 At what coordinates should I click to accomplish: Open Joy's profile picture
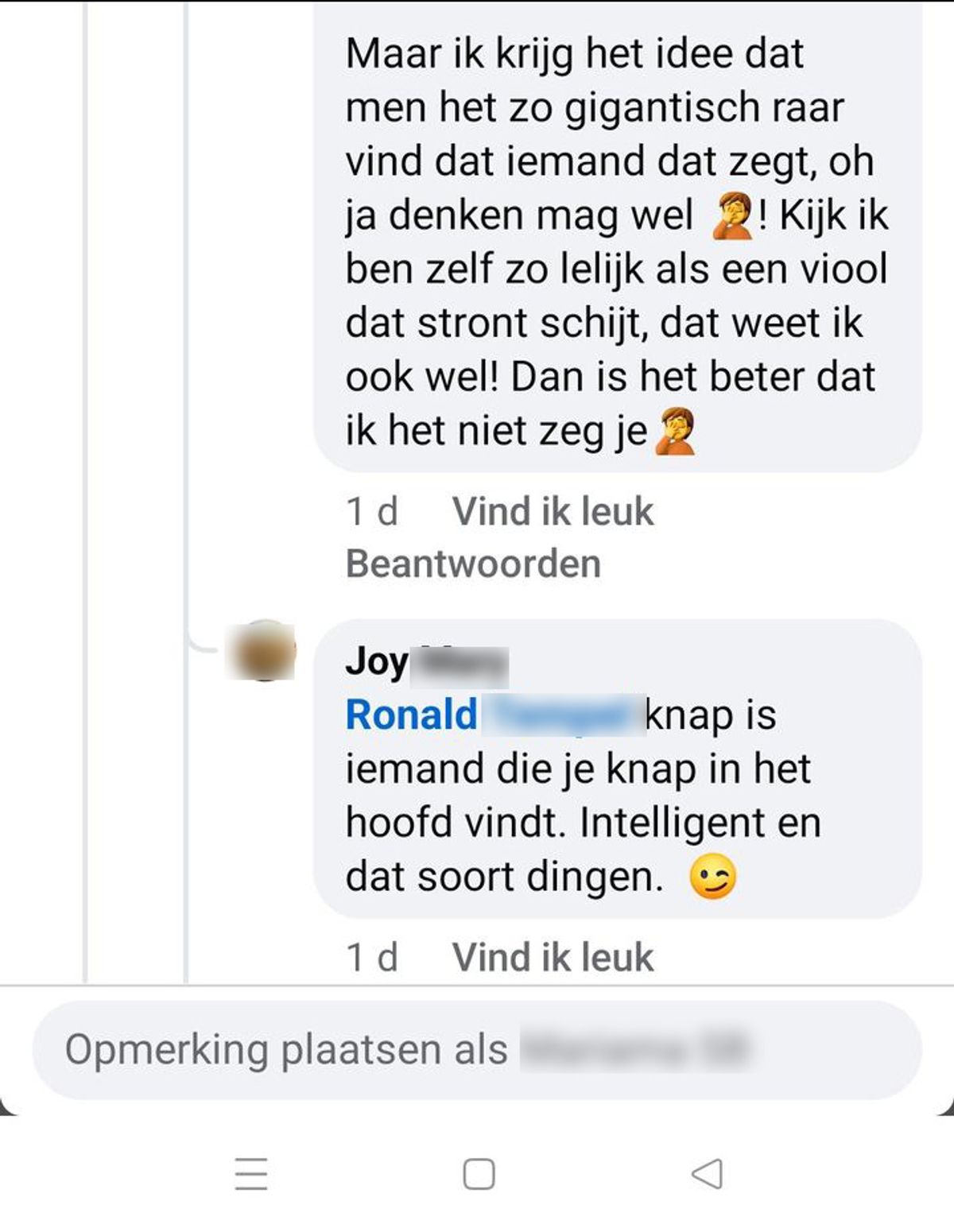pyautogui.click(x=261, y=652)
